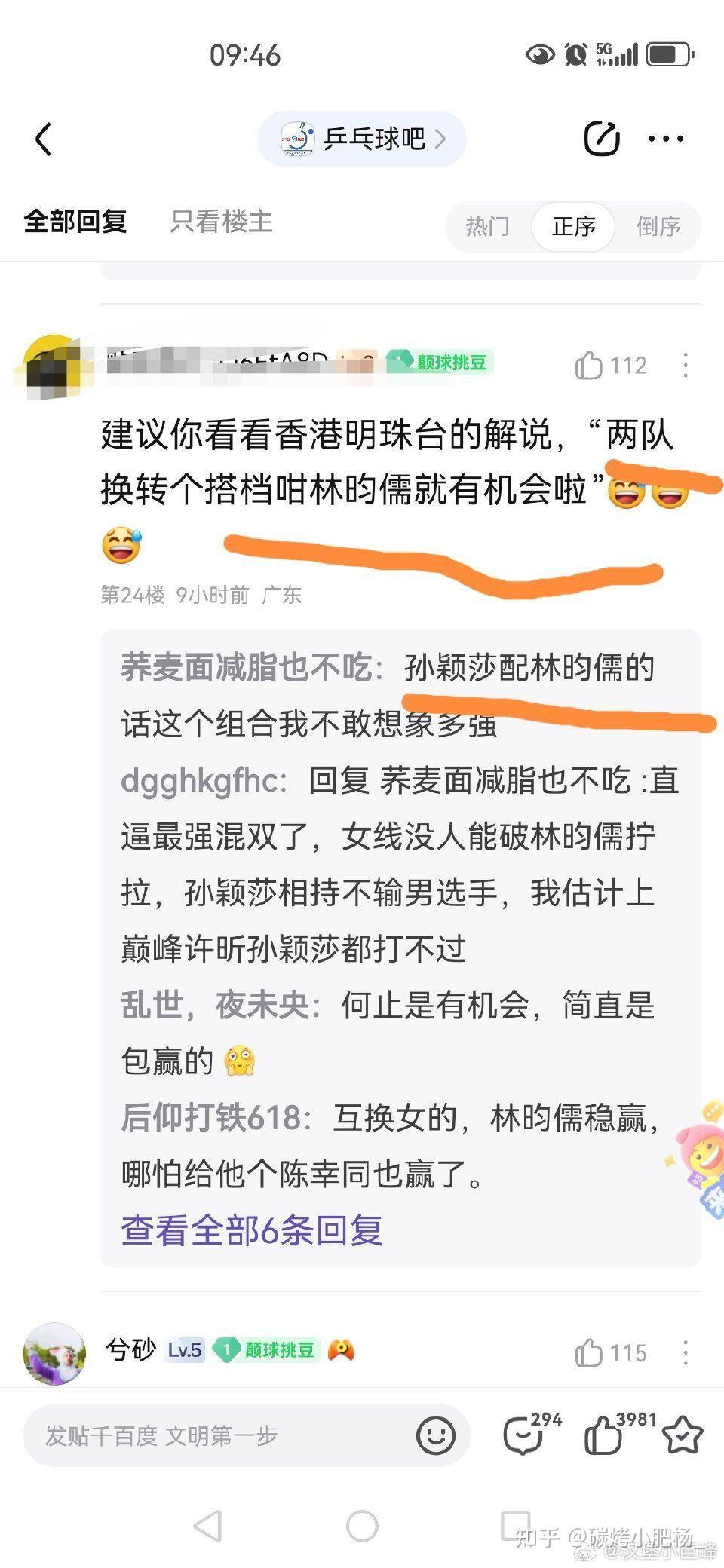Like the 24th floor comment with 112 likes
The image size is (724, 1568).
610,366
